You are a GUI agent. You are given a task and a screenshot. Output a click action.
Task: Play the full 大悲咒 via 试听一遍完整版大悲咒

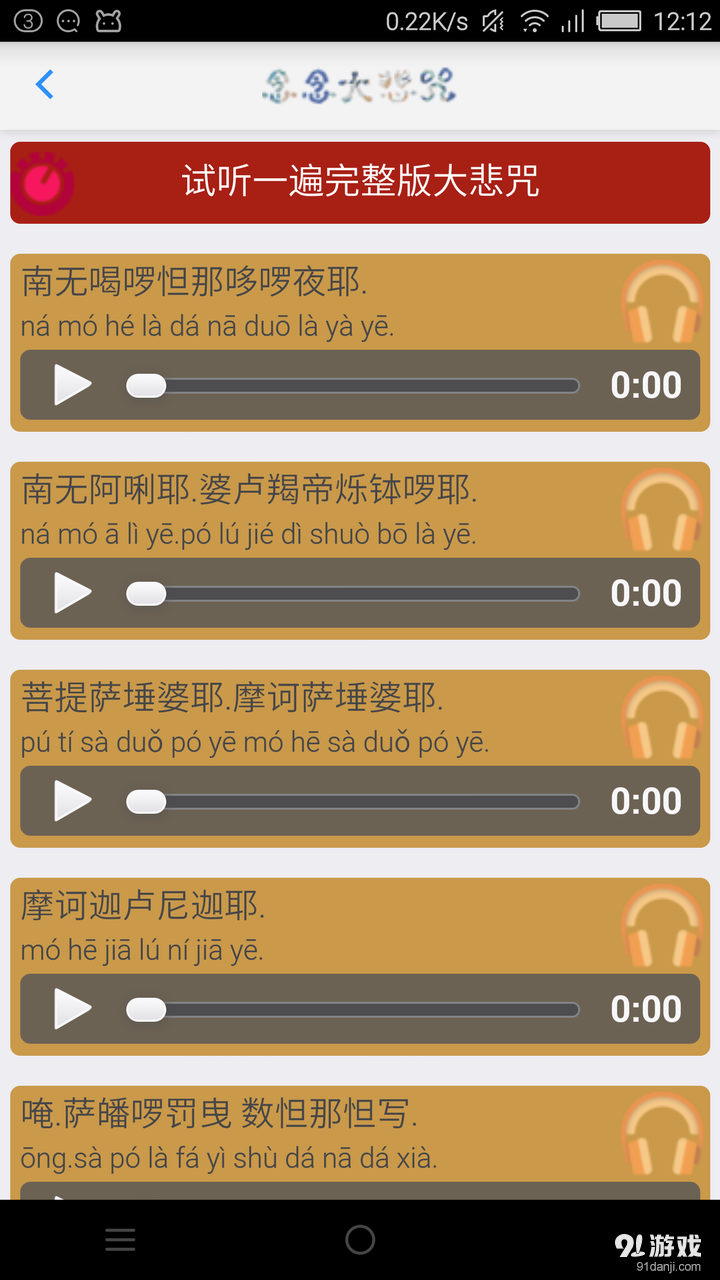(360, 182)
